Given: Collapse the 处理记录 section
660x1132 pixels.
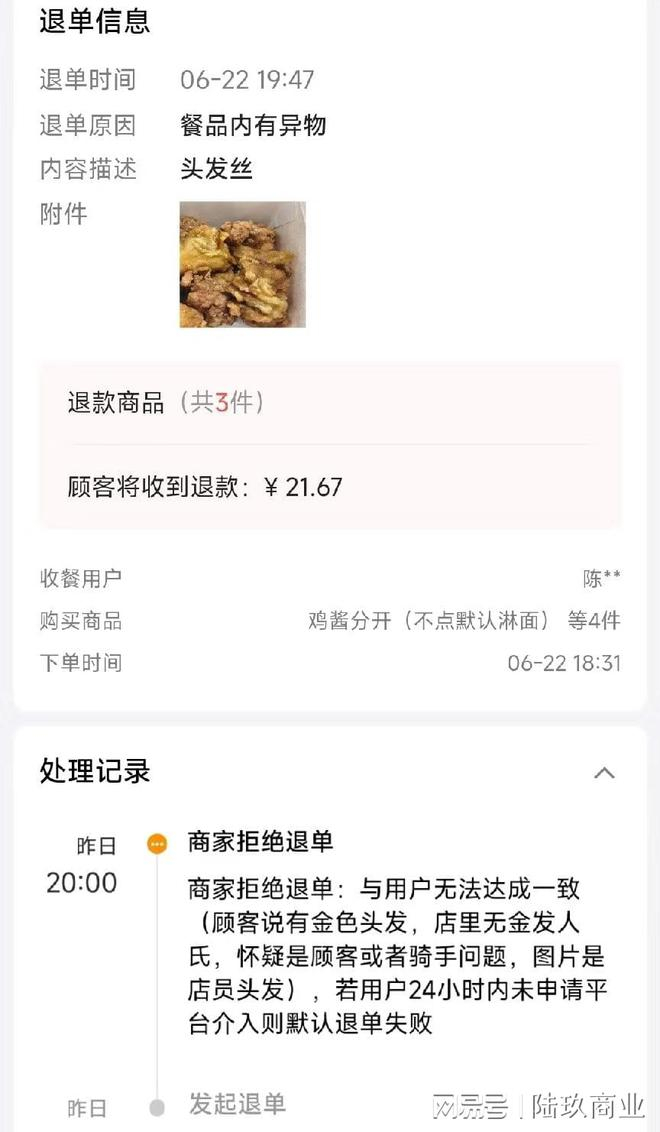Looking at the screenshot, I should click(x=604, y=773).
